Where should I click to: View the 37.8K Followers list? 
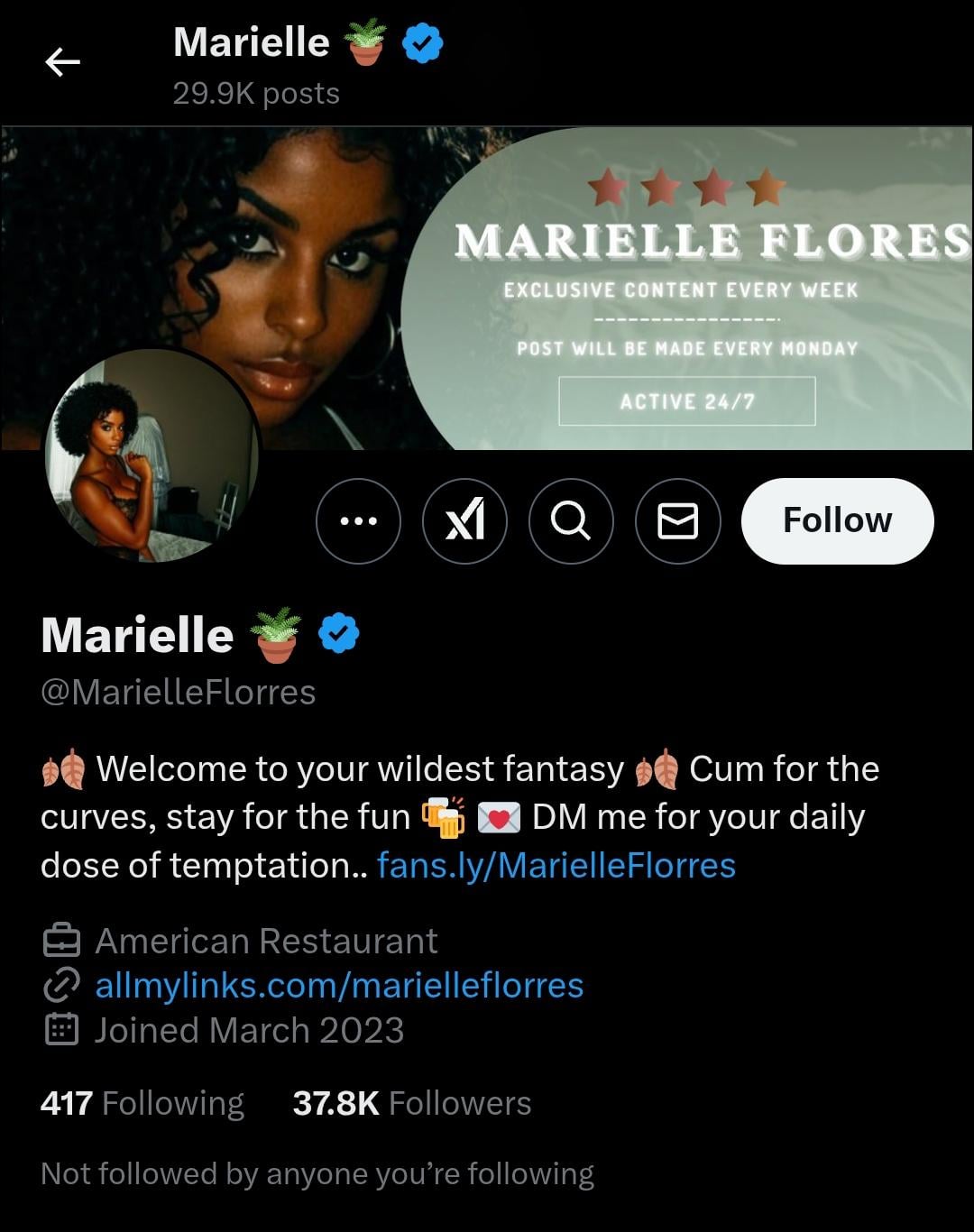(412, 1103)
